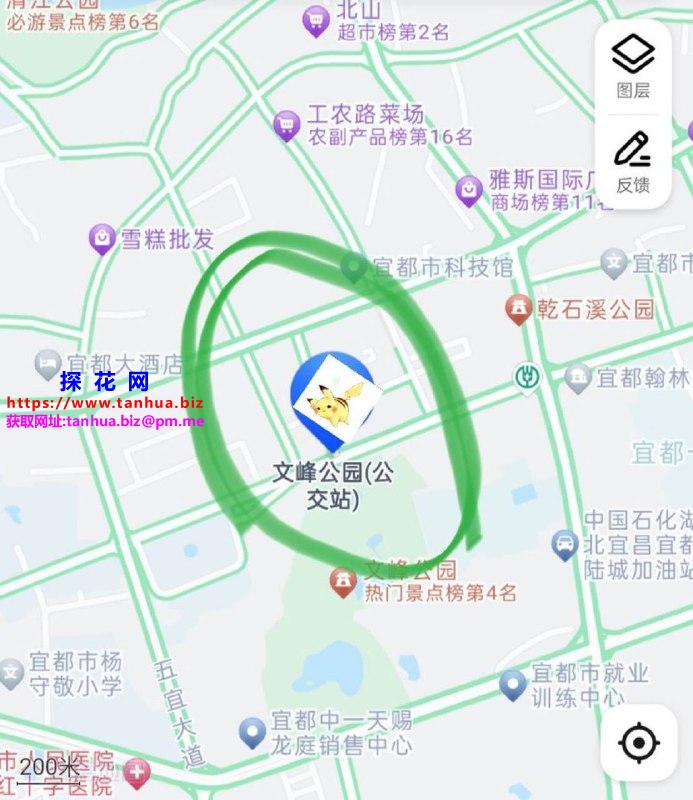Image resolution: width=693 pixels, height=800 pixels.
Task: Center the map on my location
Action: coord(637,743)
